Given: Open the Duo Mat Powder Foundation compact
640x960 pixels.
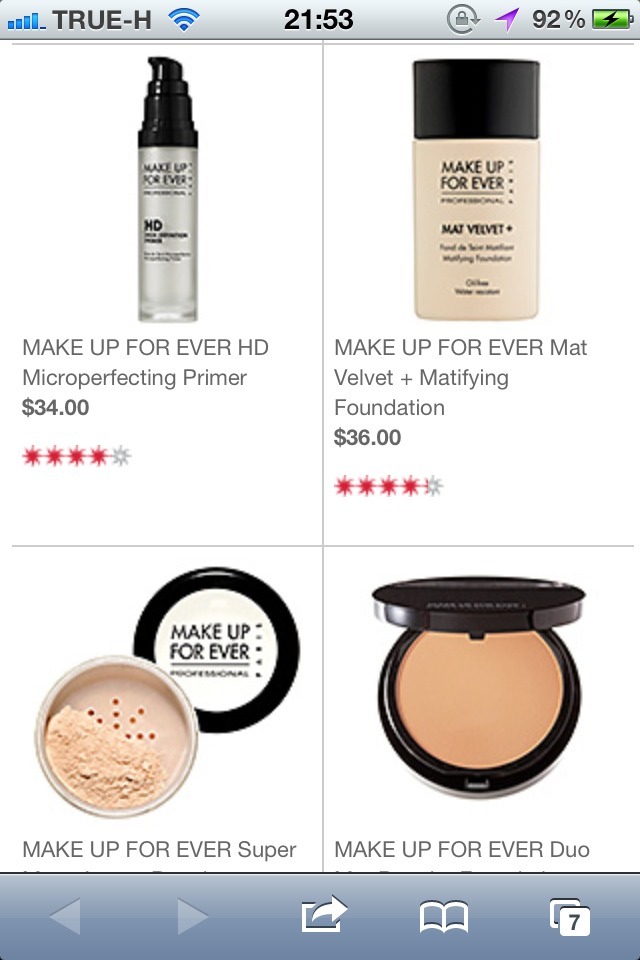Looking at the screenshot, I should [477, 685].
